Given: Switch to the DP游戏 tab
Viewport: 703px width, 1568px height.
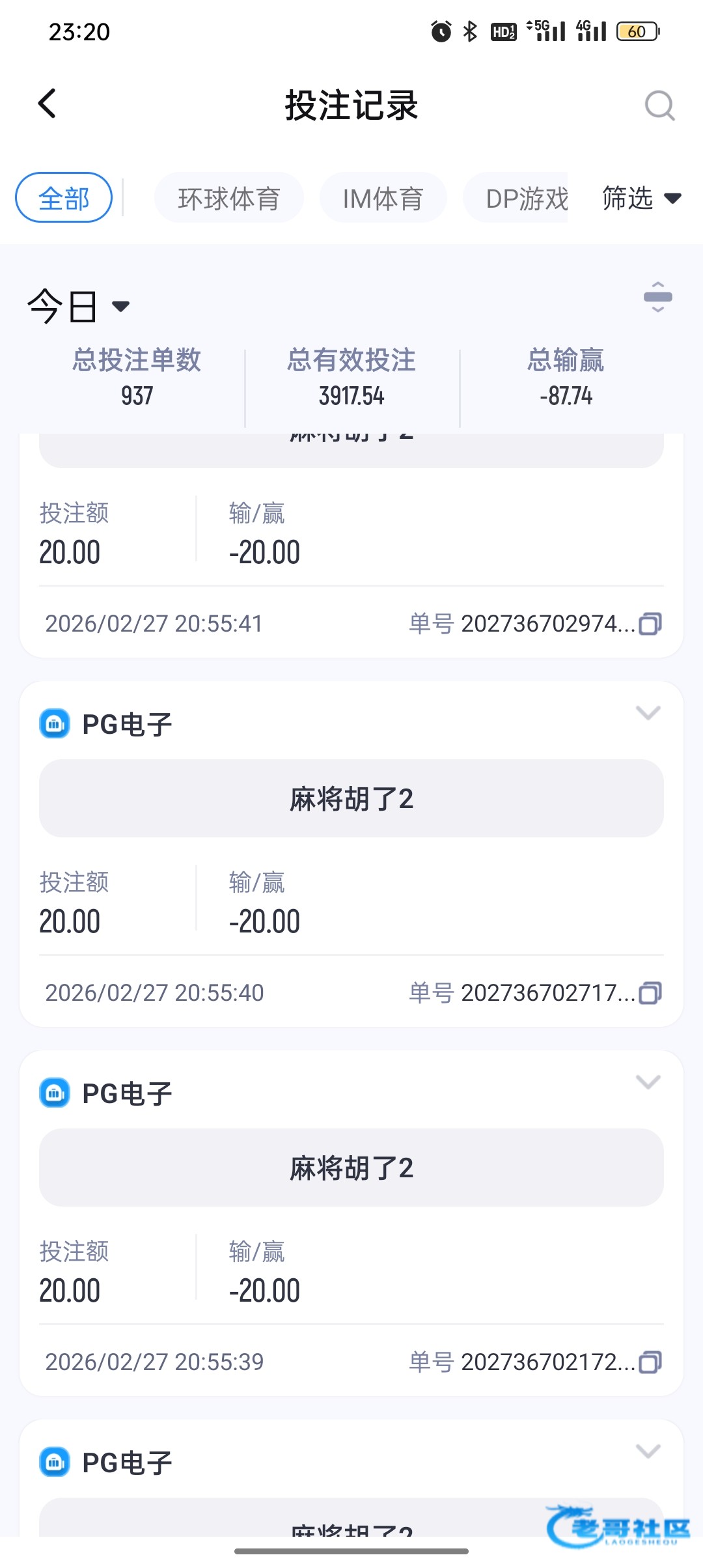Looking at the screenshot, I should click(525, 198).
